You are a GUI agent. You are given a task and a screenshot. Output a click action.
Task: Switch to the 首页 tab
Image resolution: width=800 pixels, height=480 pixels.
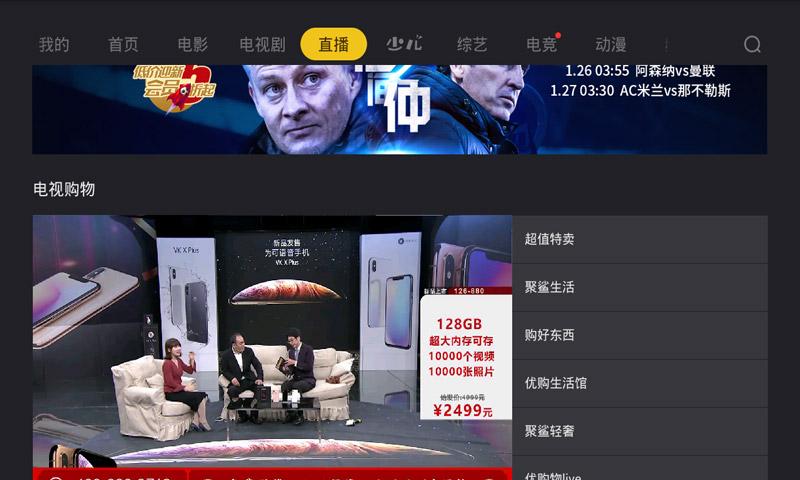click(123, 44)
